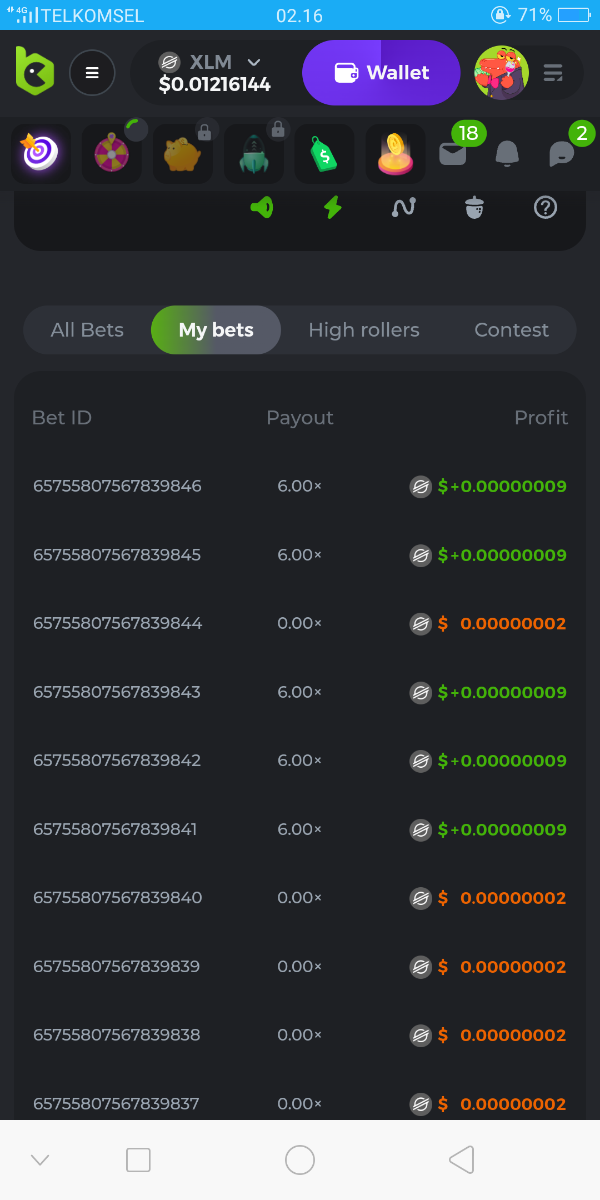This screenshot has width=600, height=1200.
Task: Tap the green lightning bolt icon
Action: [333, 208]
